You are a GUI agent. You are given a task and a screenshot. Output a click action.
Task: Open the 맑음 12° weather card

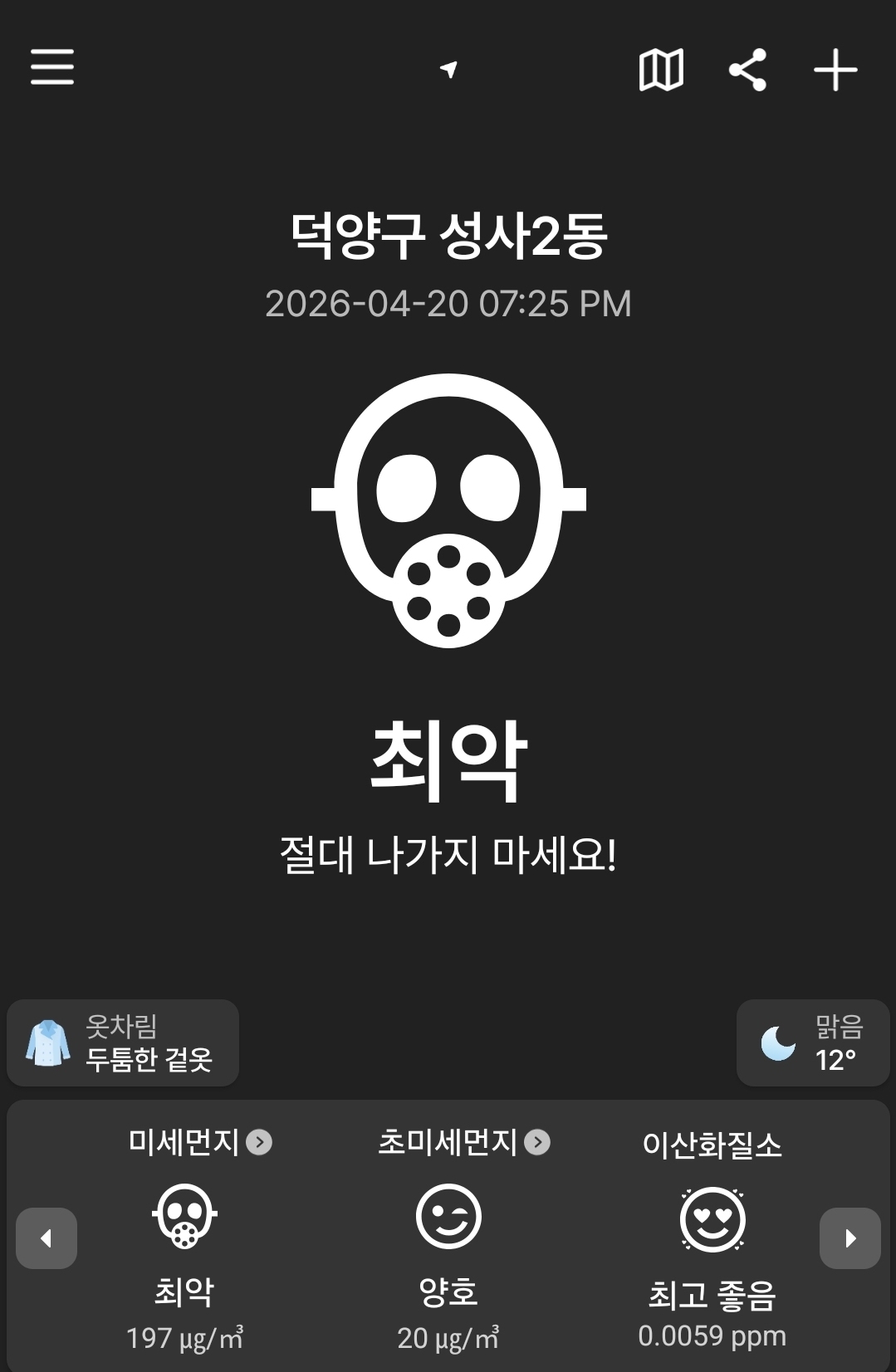point(812,1042)
